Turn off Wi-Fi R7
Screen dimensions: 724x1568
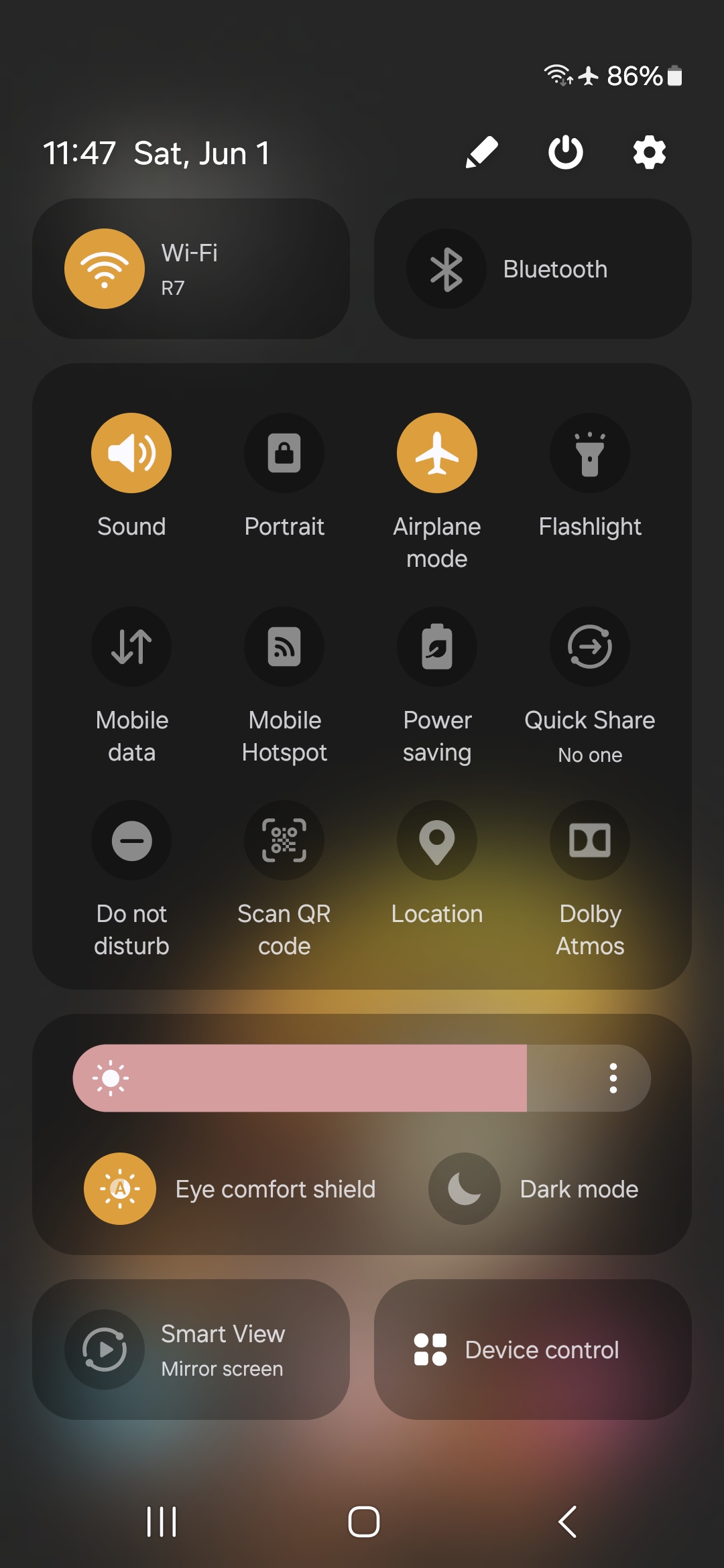point(105,269)
